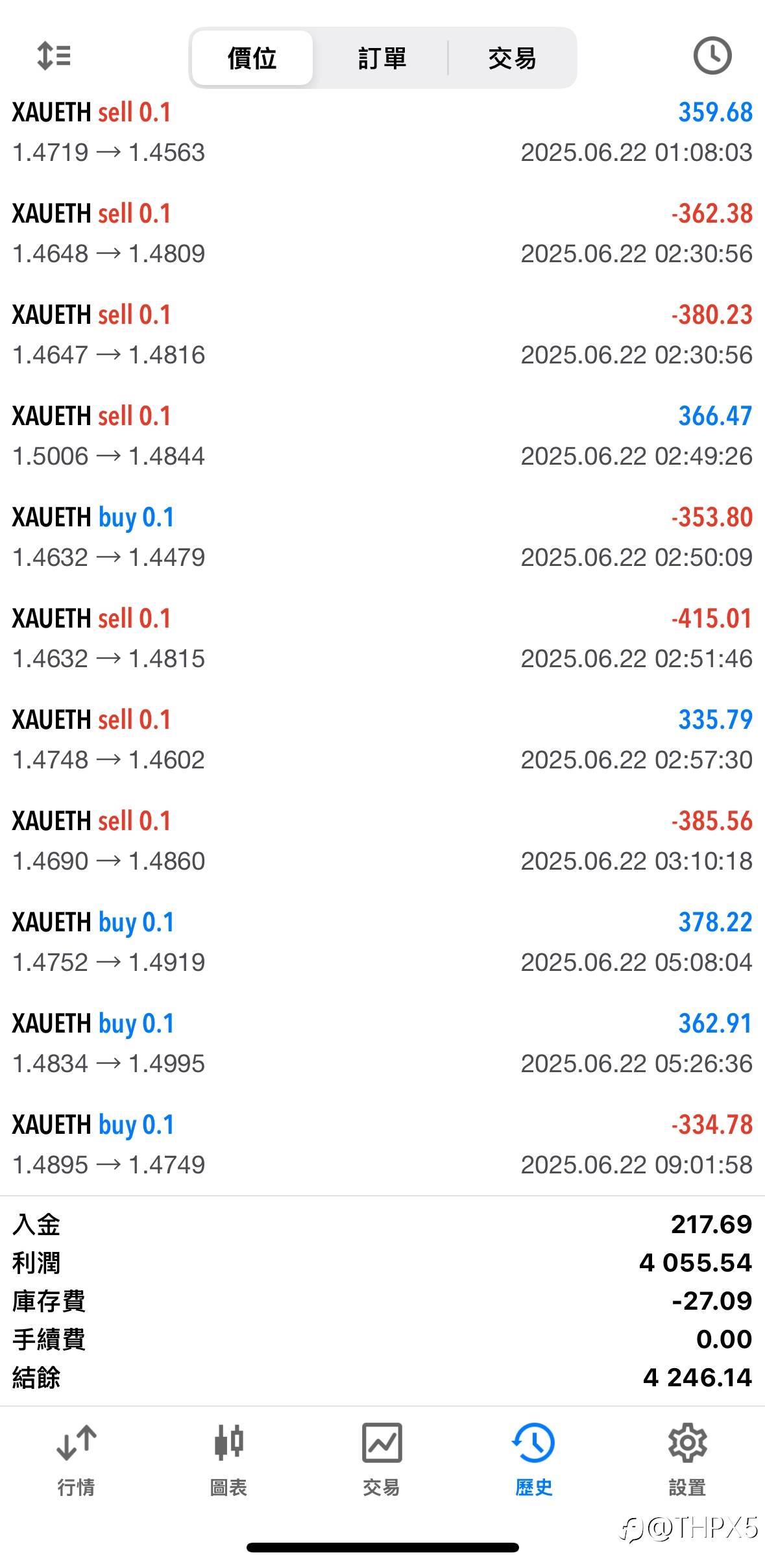The image size is (765, 1568).
Task: Open the trade with profit 359.68
Action: tap(382, 132)
